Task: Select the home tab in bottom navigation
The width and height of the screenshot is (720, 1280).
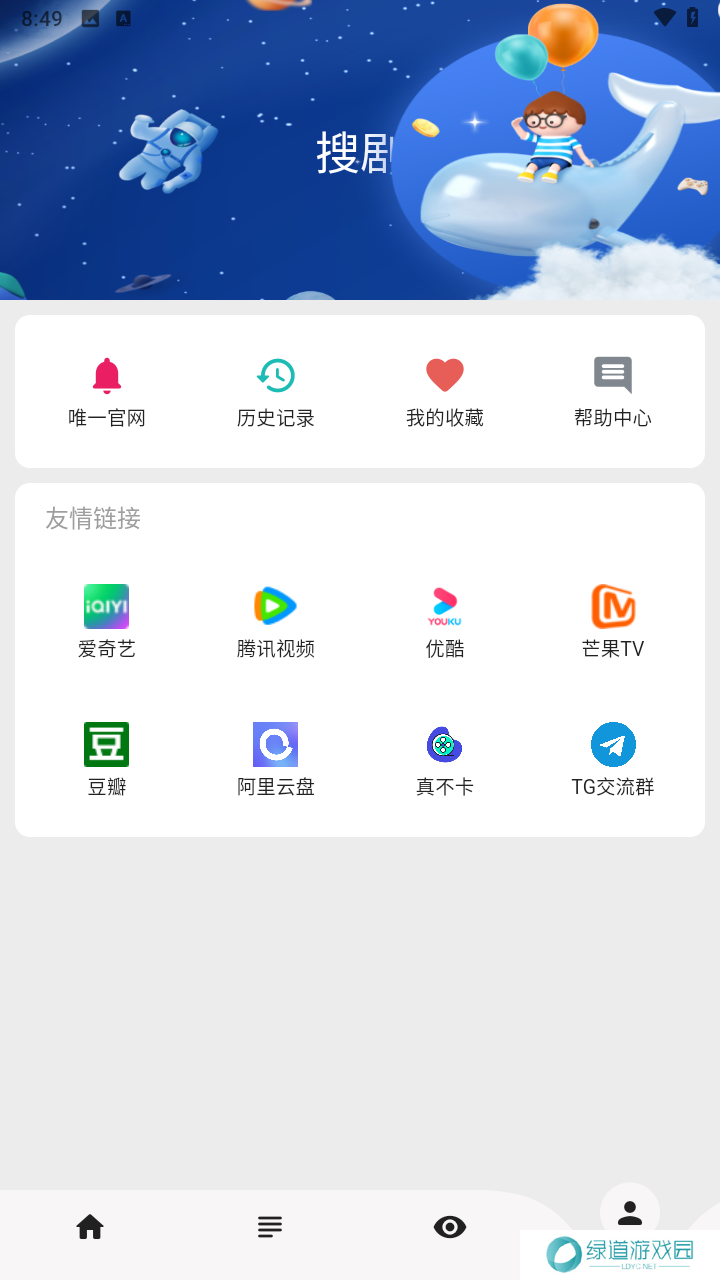Action: pos(90,1226)
